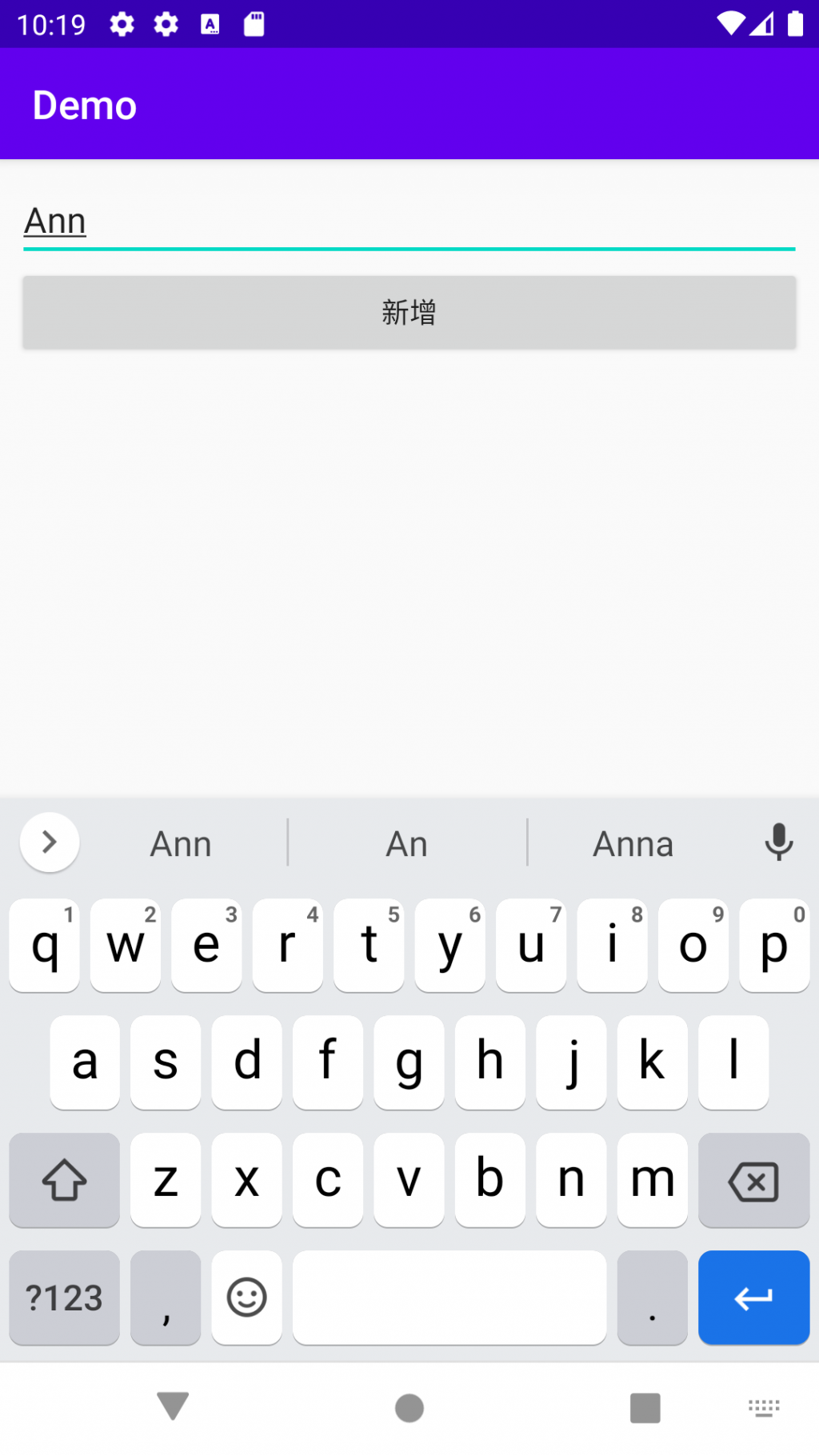Switch to the ?123 symbols keyboard

click(64, 1298)
